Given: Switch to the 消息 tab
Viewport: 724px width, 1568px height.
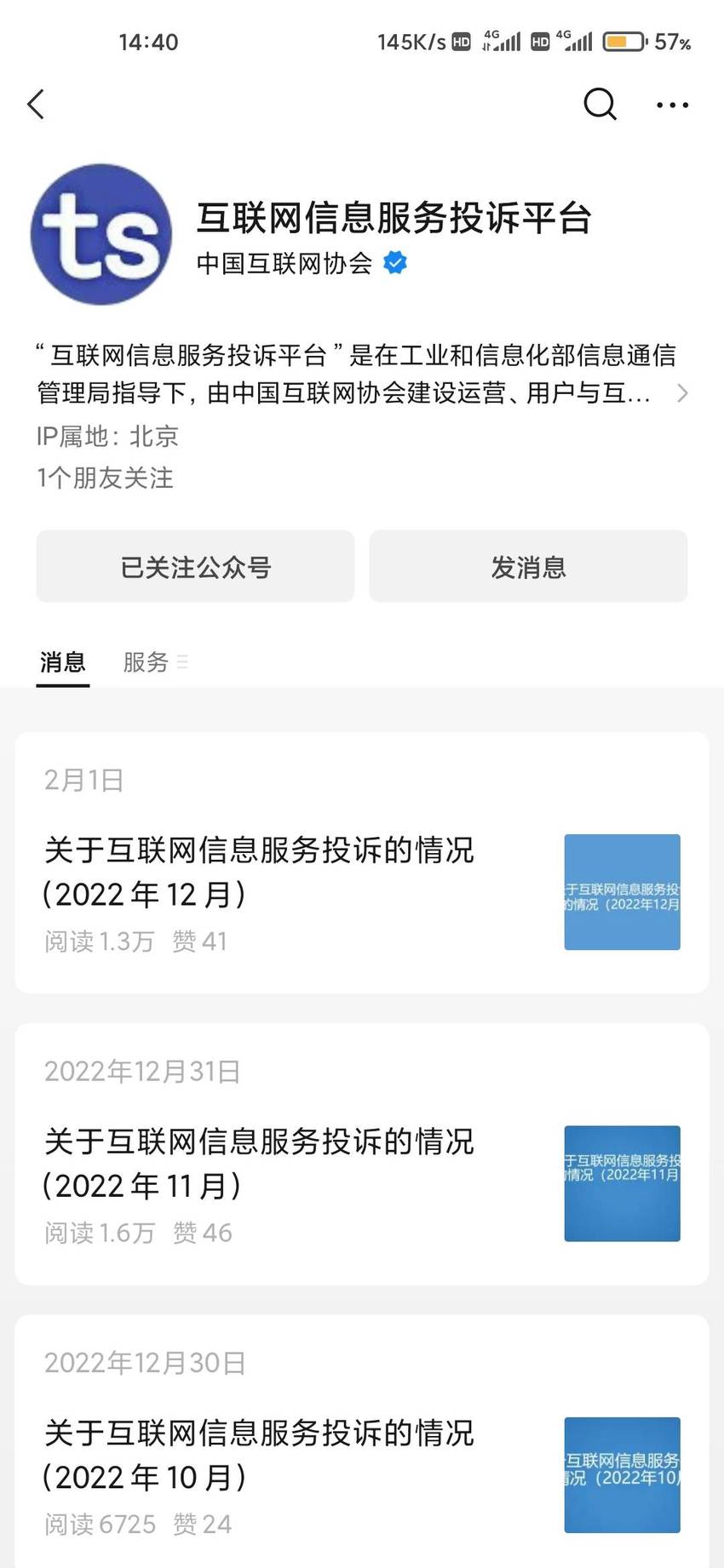Looking at the screenshot, I should coord(63,662).
